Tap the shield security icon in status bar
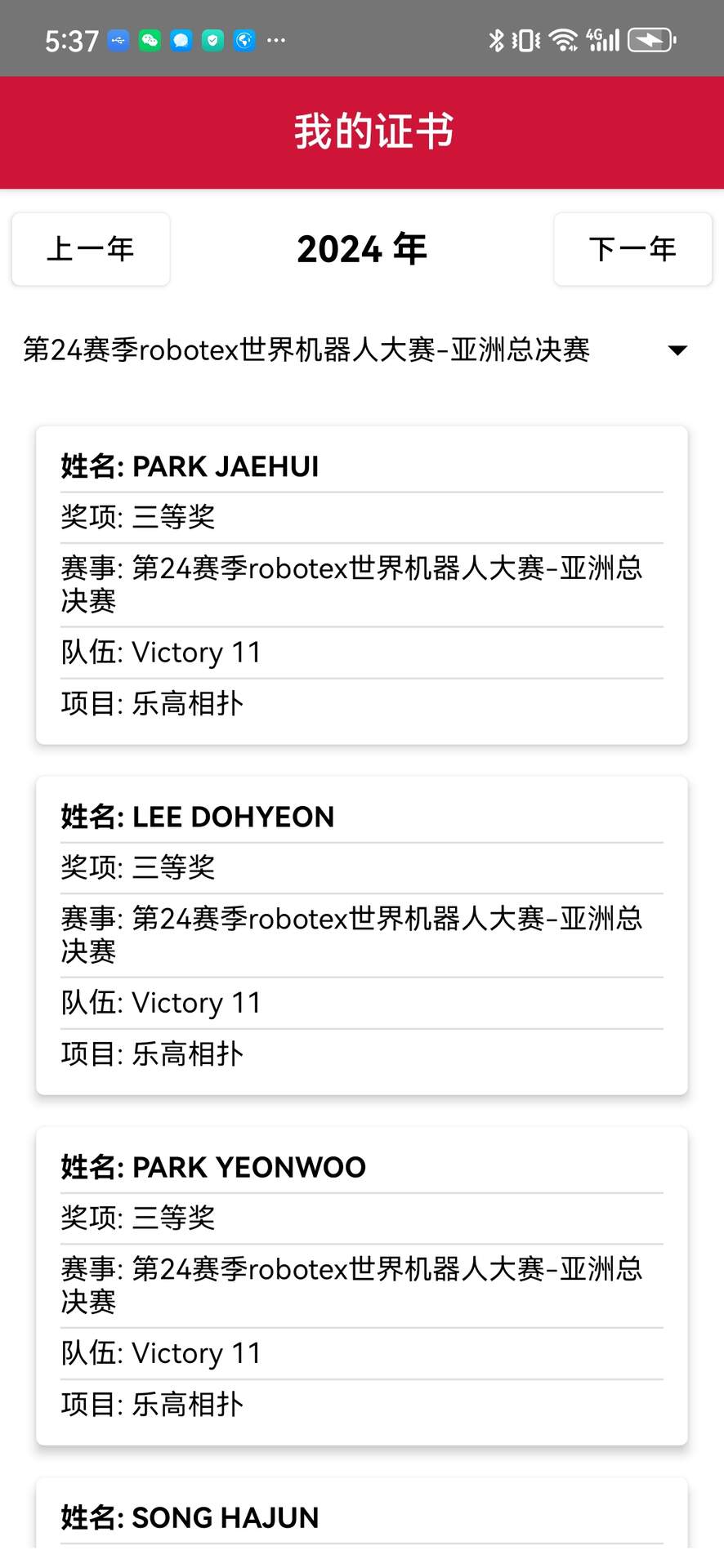The image size is (724, 1568). tap(212, 39)
